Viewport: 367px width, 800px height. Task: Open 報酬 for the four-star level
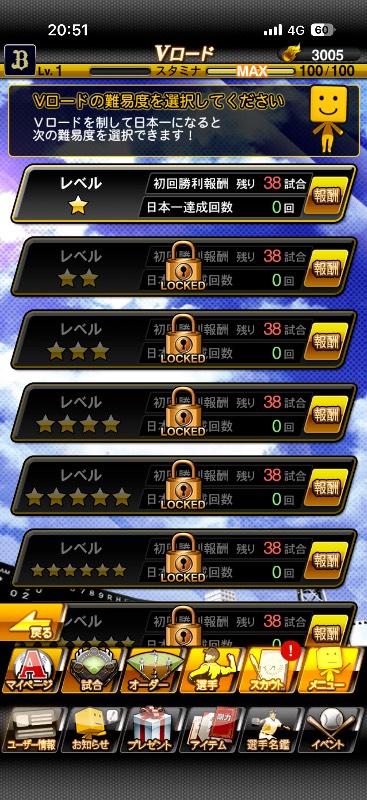(326, 414)
